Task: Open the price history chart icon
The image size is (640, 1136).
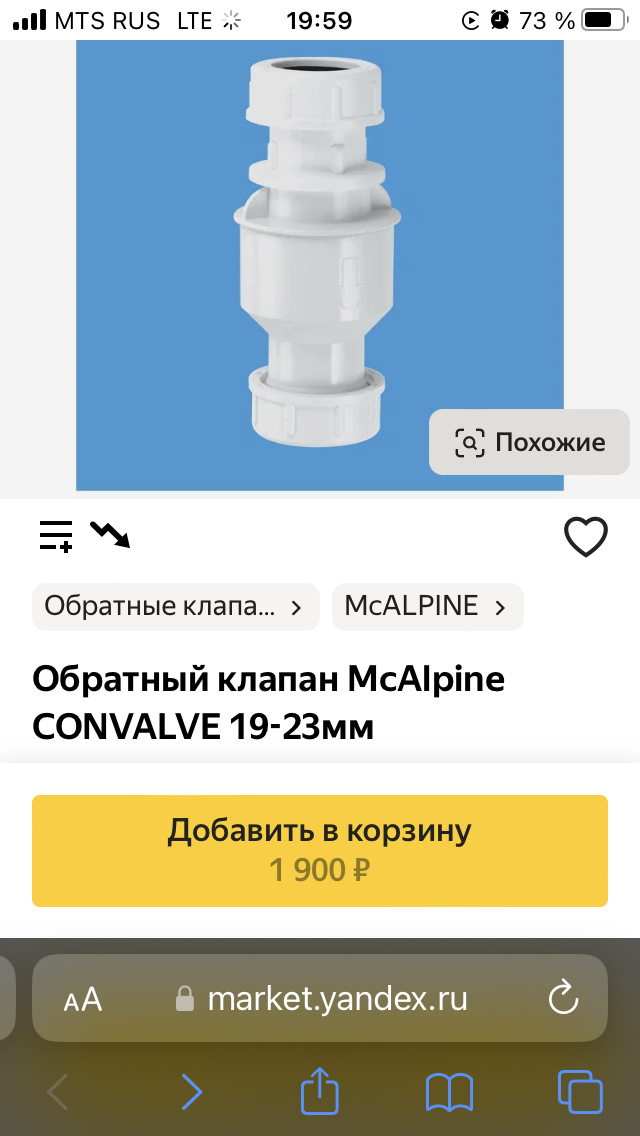Action: click(110, 535)
